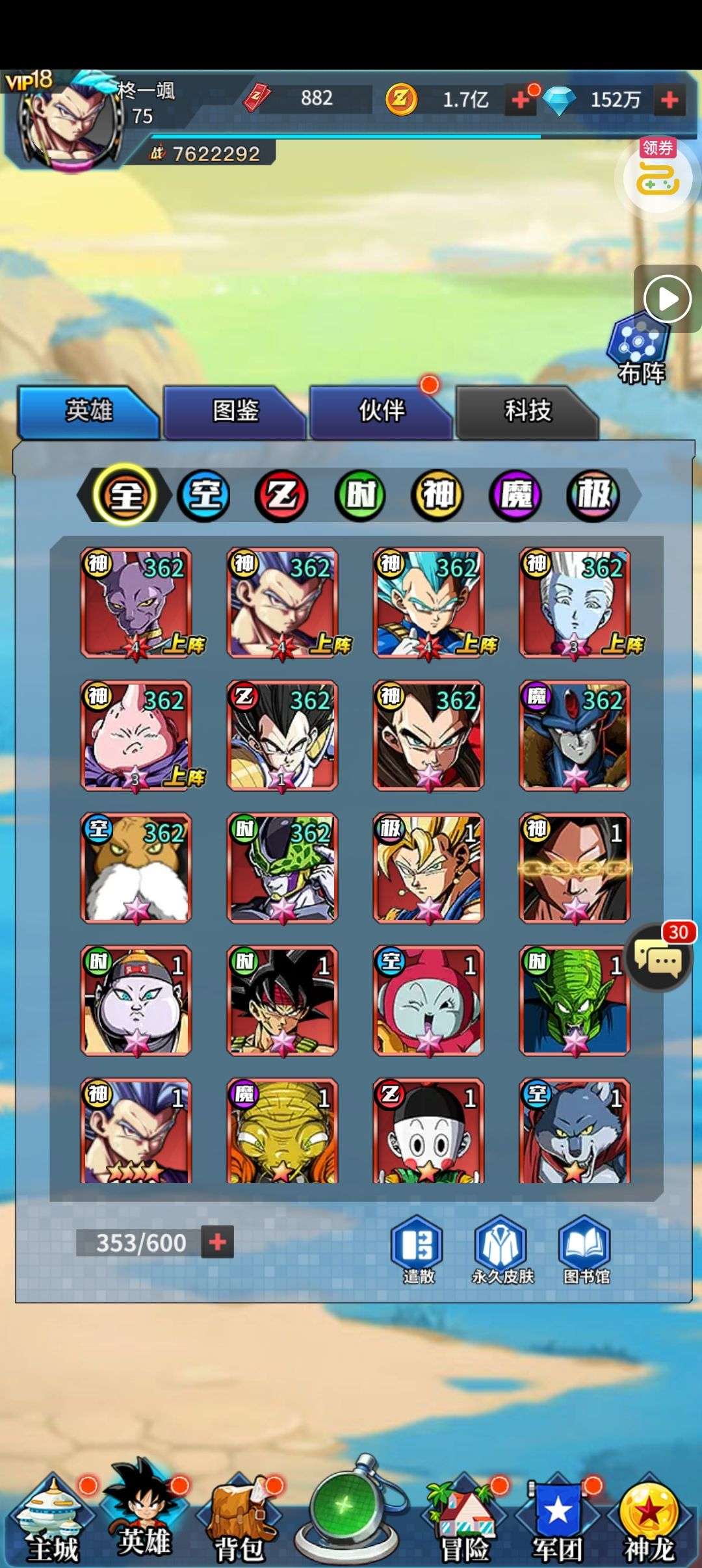Switch to the 科技 tab
Screen dimensions: 702x1568
pos(527,412)
